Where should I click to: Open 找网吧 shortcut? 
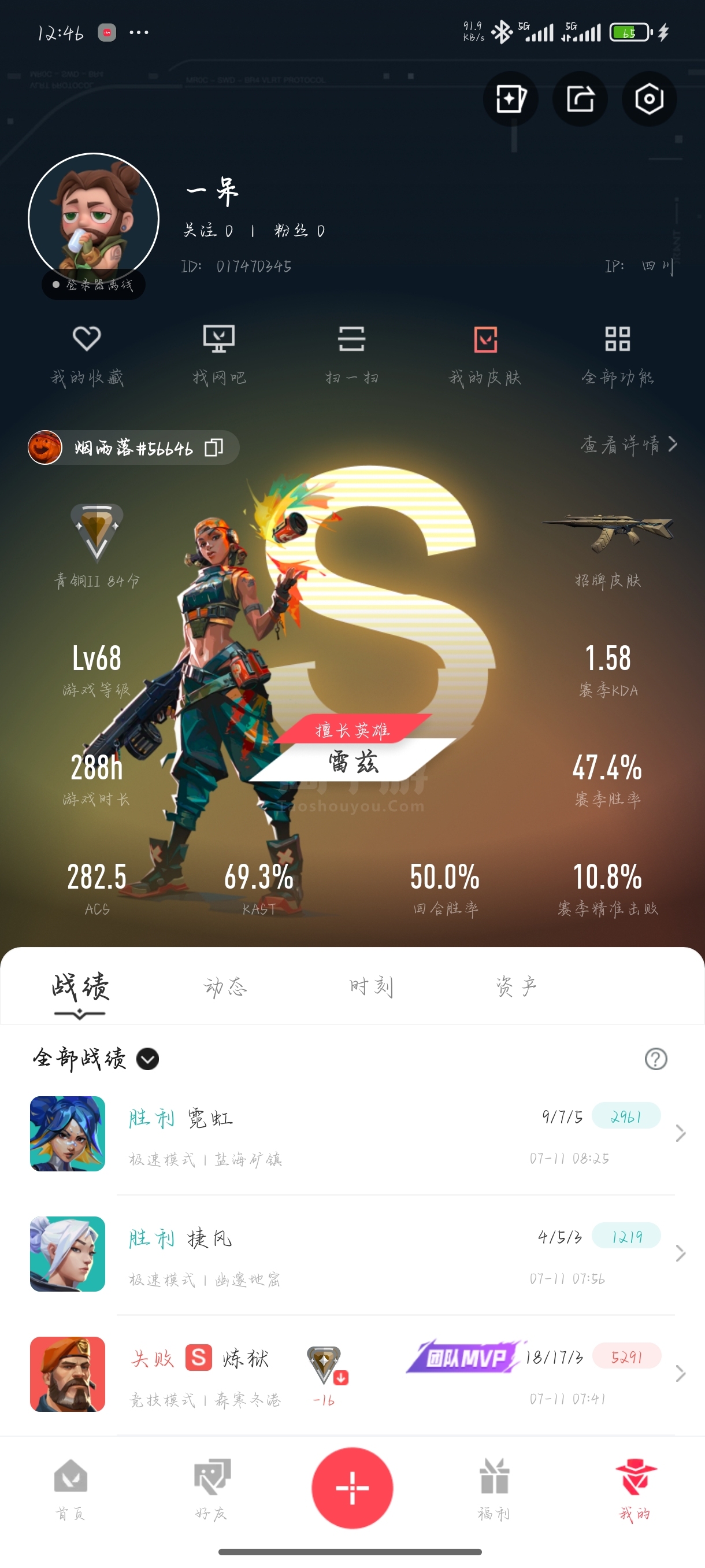pos(219,356)
